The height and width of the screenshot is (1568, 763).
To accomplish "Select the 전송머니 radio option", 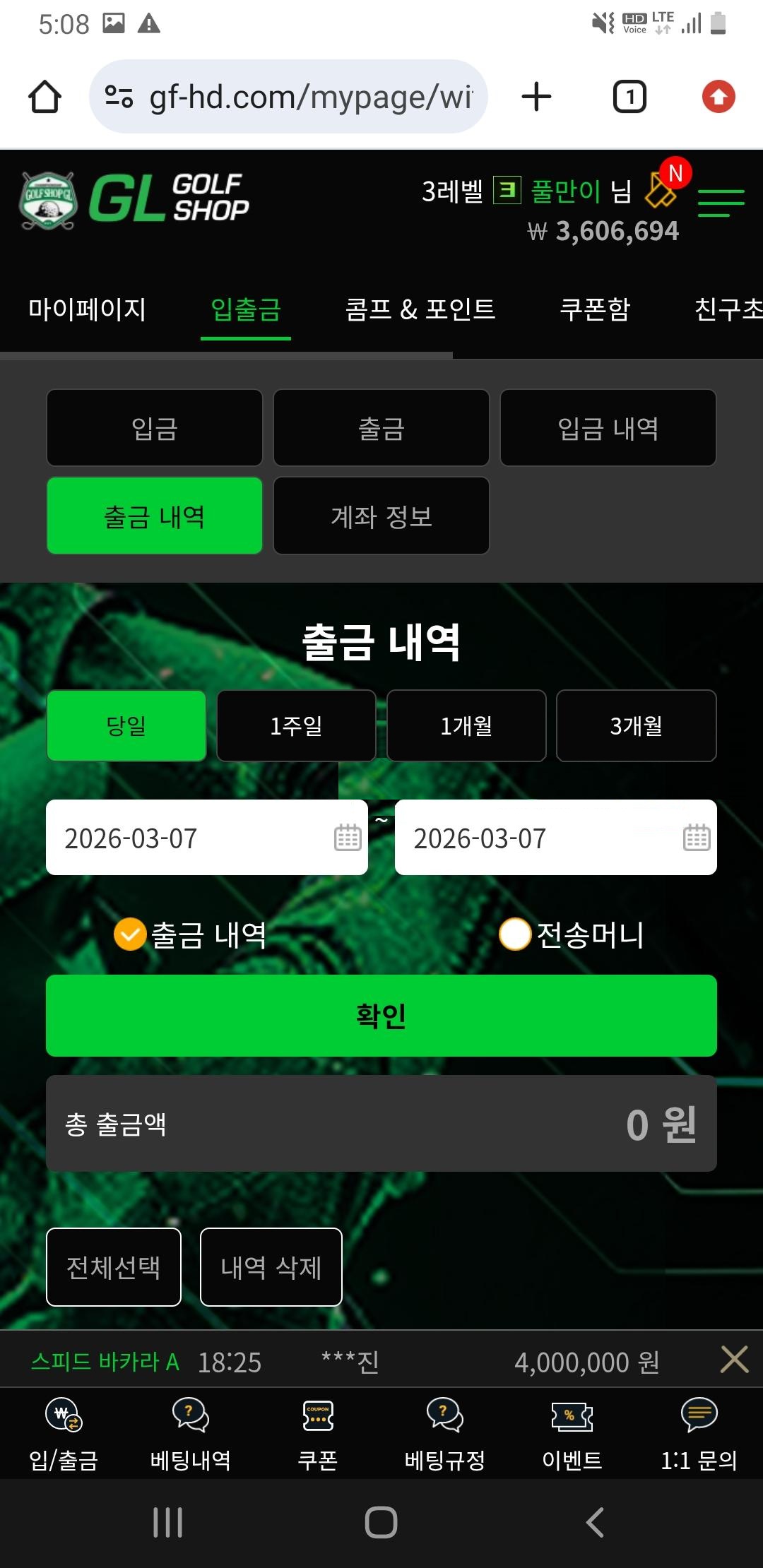I will pos(515,934).
